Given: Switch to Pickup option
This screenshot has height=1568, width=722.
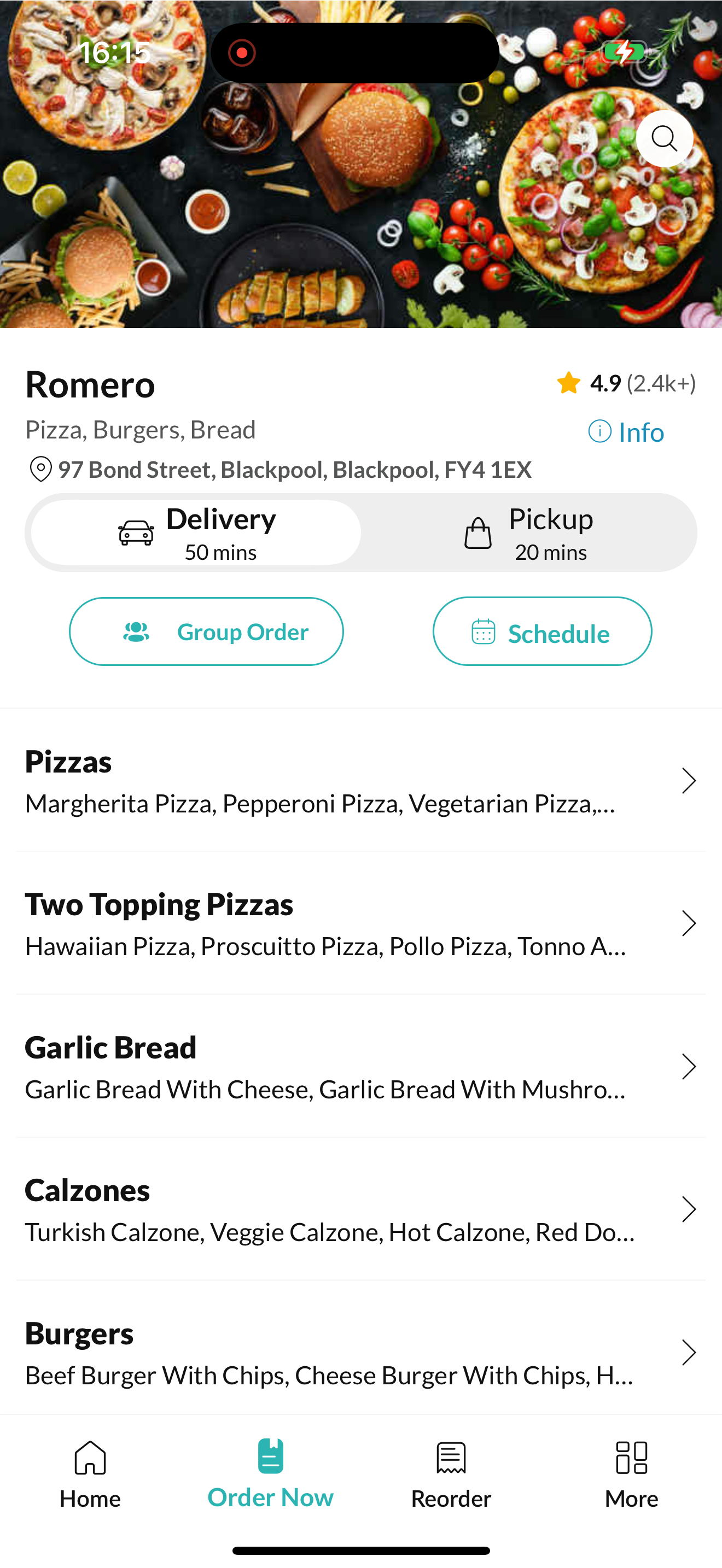Looking at the screenshot, I should [527, 533].
